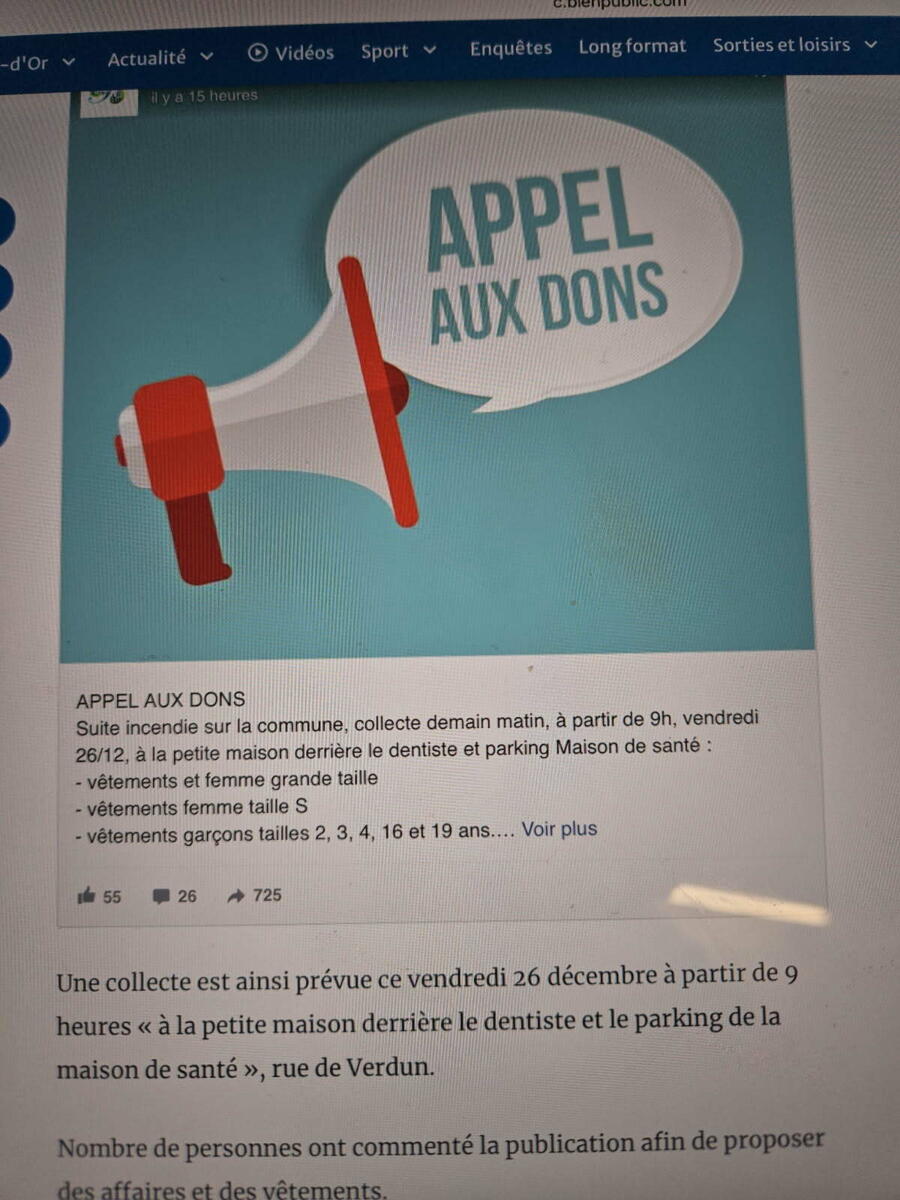Like the embedded post with 55 likes

click(99, 897)
